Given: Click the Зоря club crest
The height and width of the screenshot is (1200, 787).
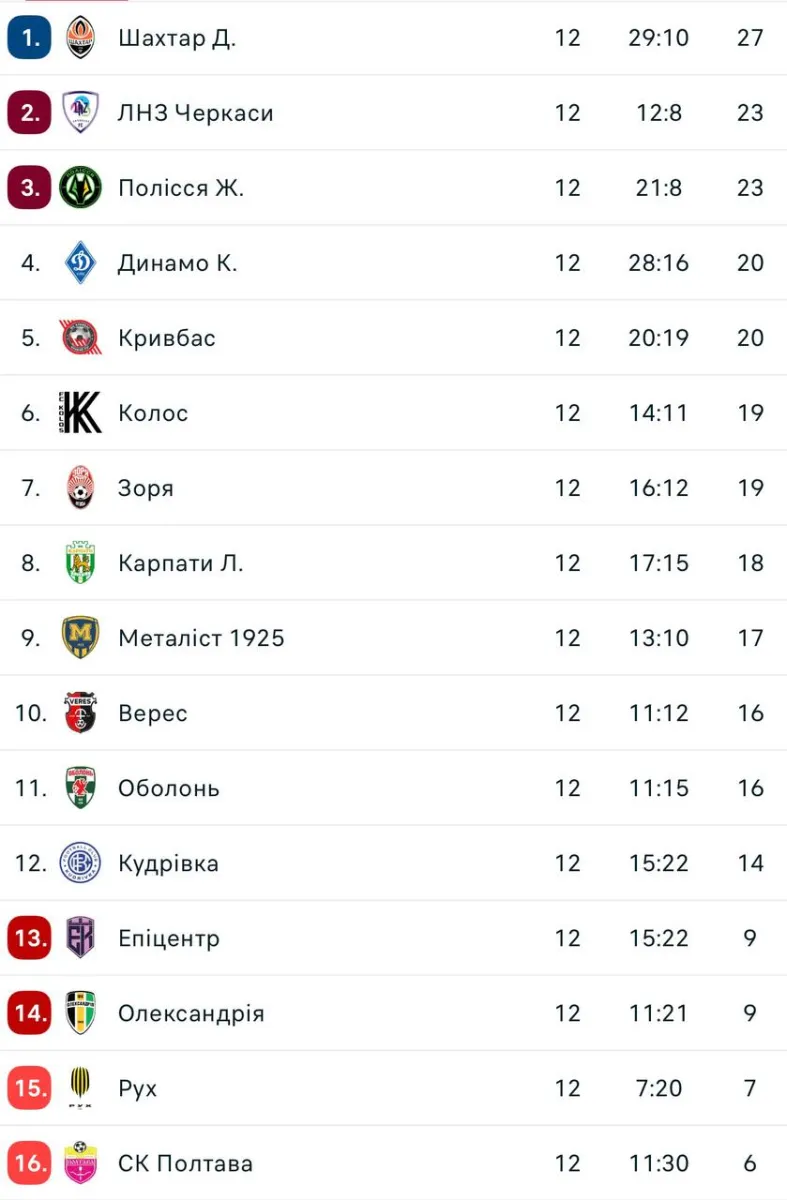Looking at the screenshot, I should coord(82,487).
